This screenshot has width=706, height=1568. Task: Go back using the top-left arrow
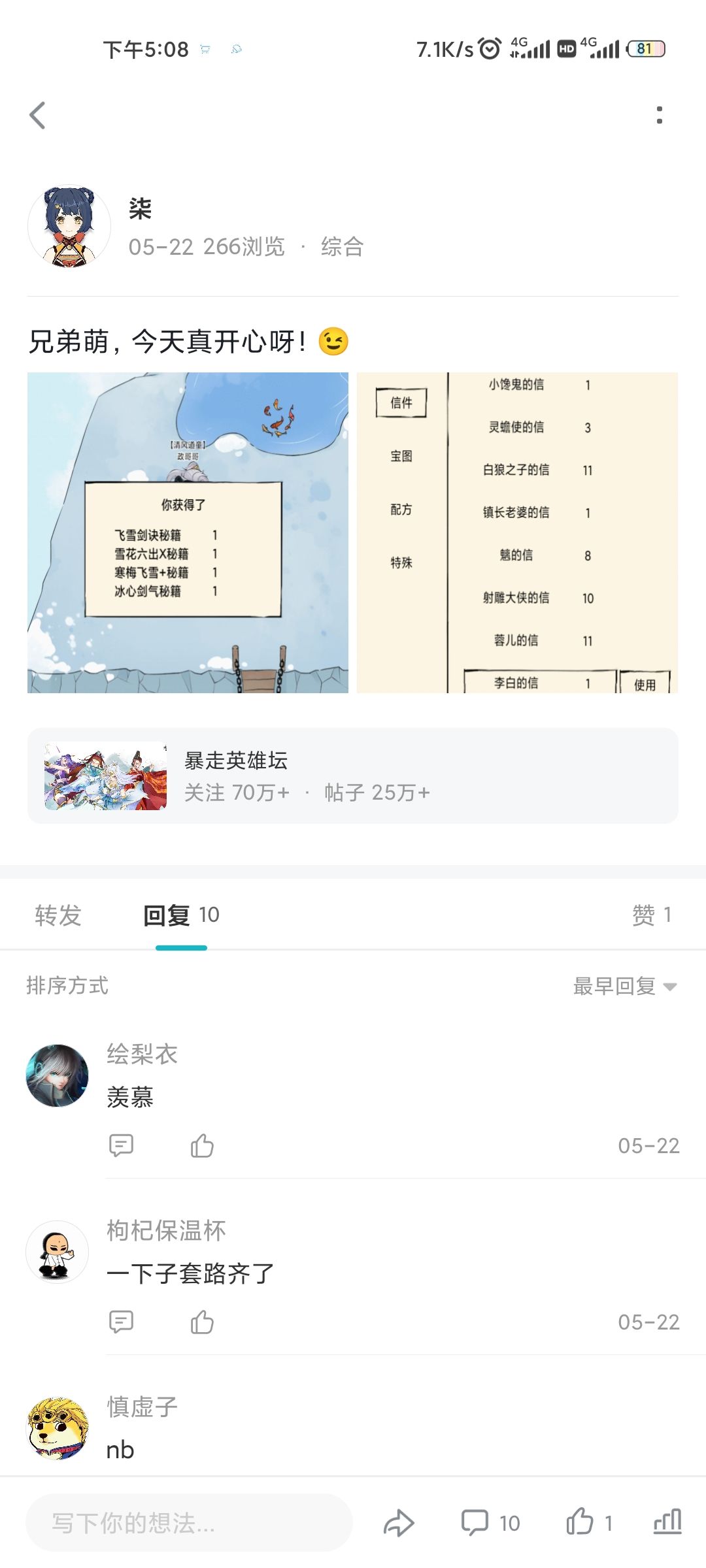click(37, 116)
